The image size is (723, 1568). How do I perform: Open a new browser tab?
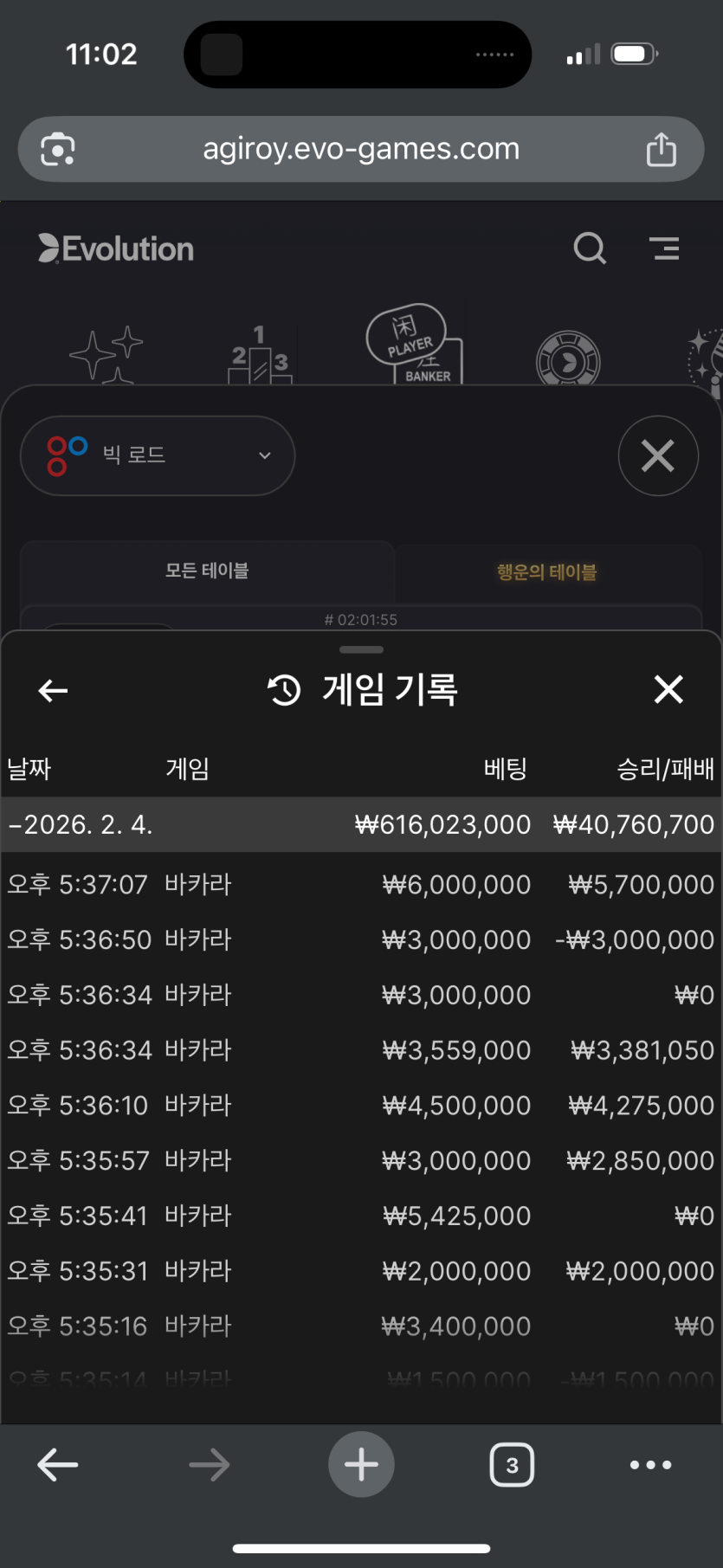(361, 1465)
